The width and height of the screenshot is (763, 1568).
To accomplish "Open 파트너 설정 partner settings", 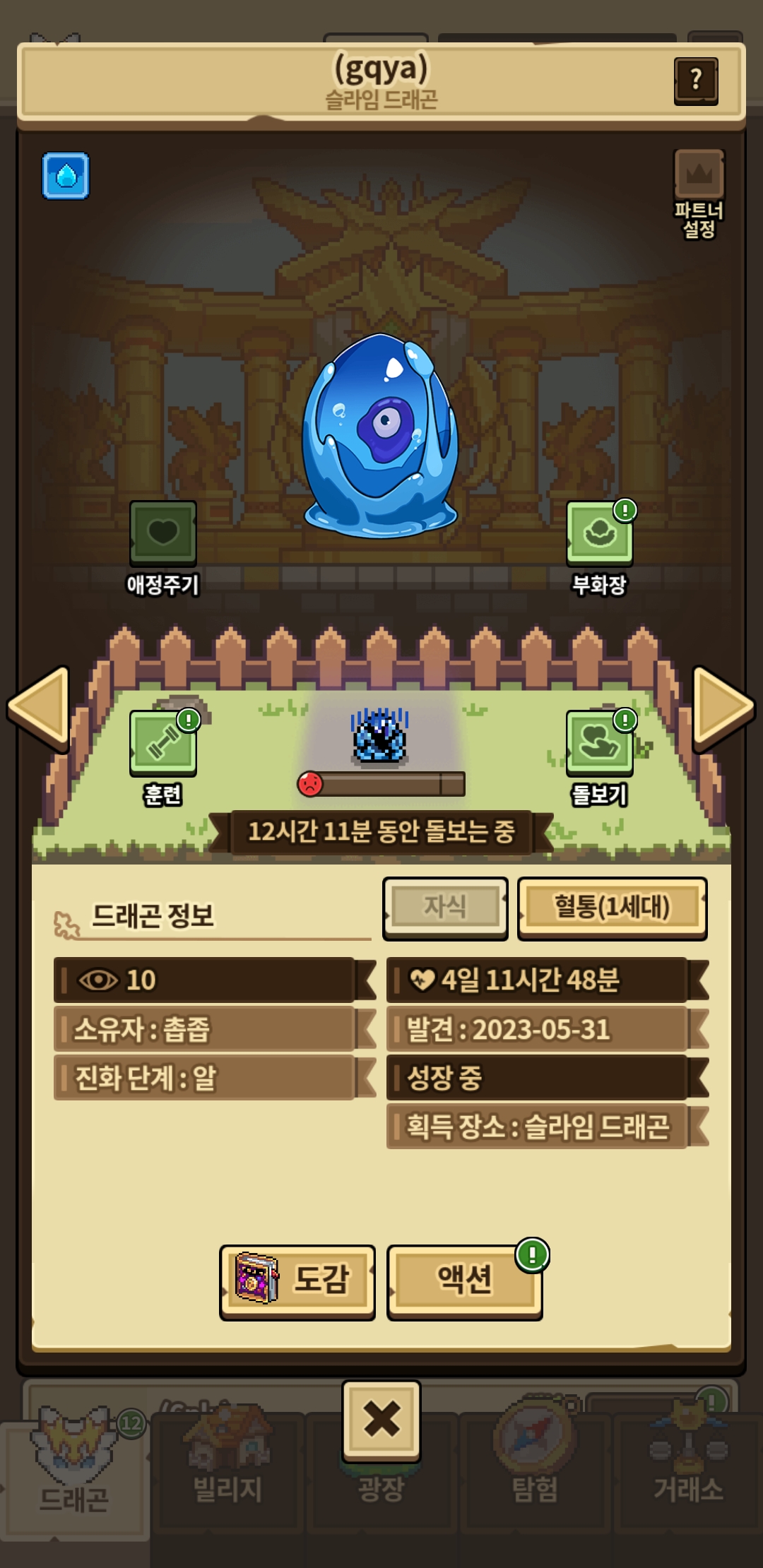I will tap(699, 191).
